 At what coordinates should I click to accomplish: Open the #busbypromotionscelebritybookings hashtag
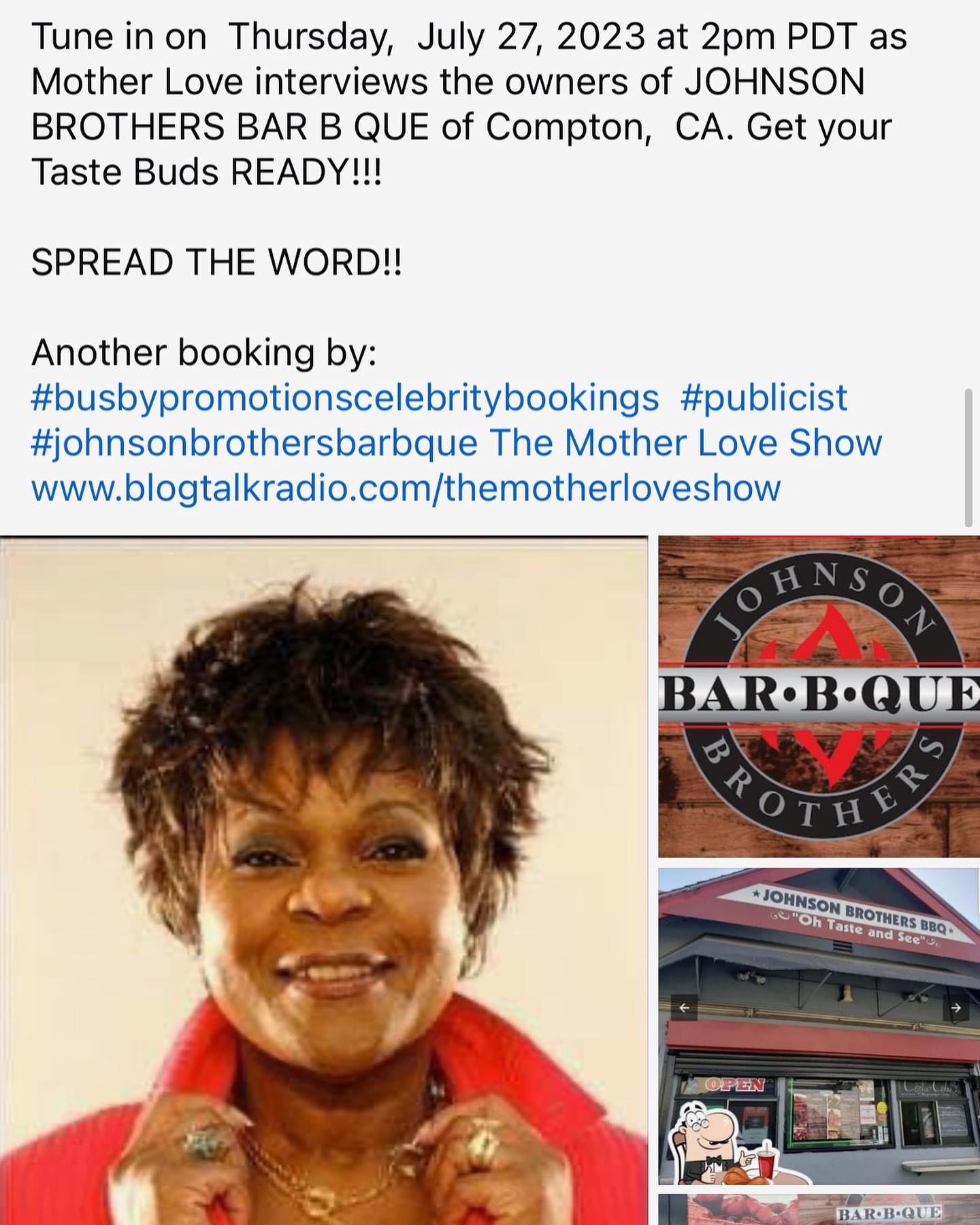click(x=345, y=397)
